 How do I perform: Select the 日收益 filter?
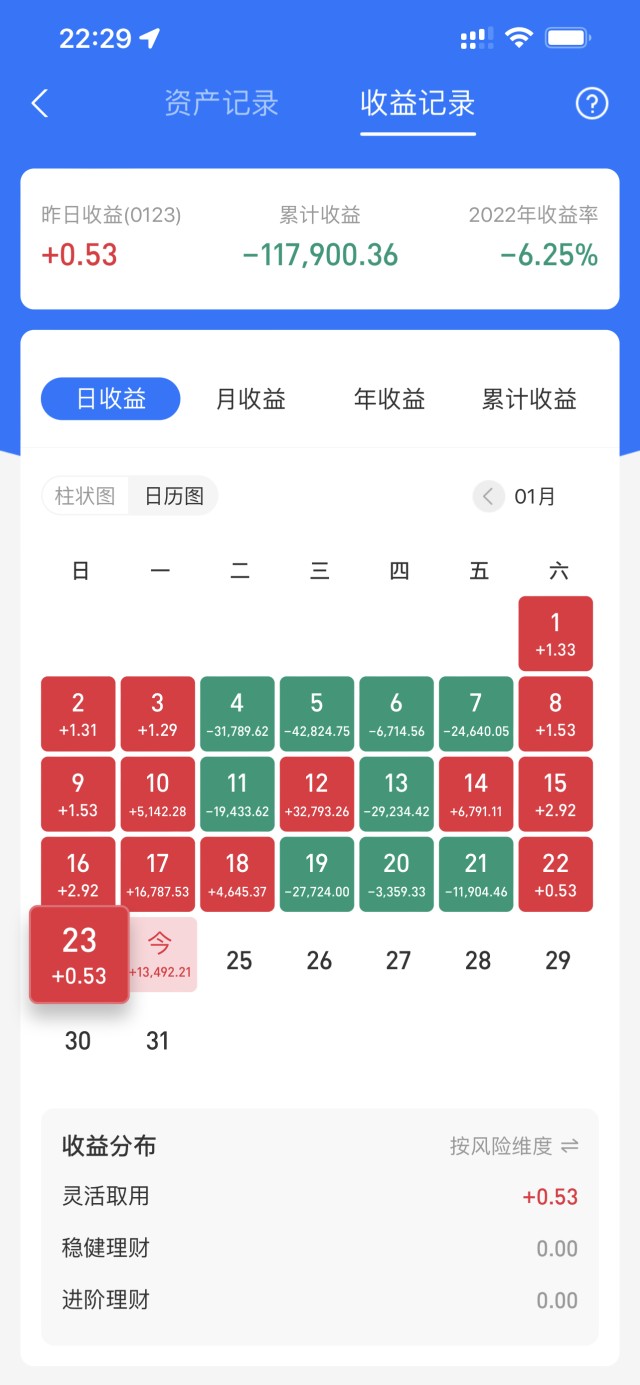pyautogui.click(x=111, y=399)
